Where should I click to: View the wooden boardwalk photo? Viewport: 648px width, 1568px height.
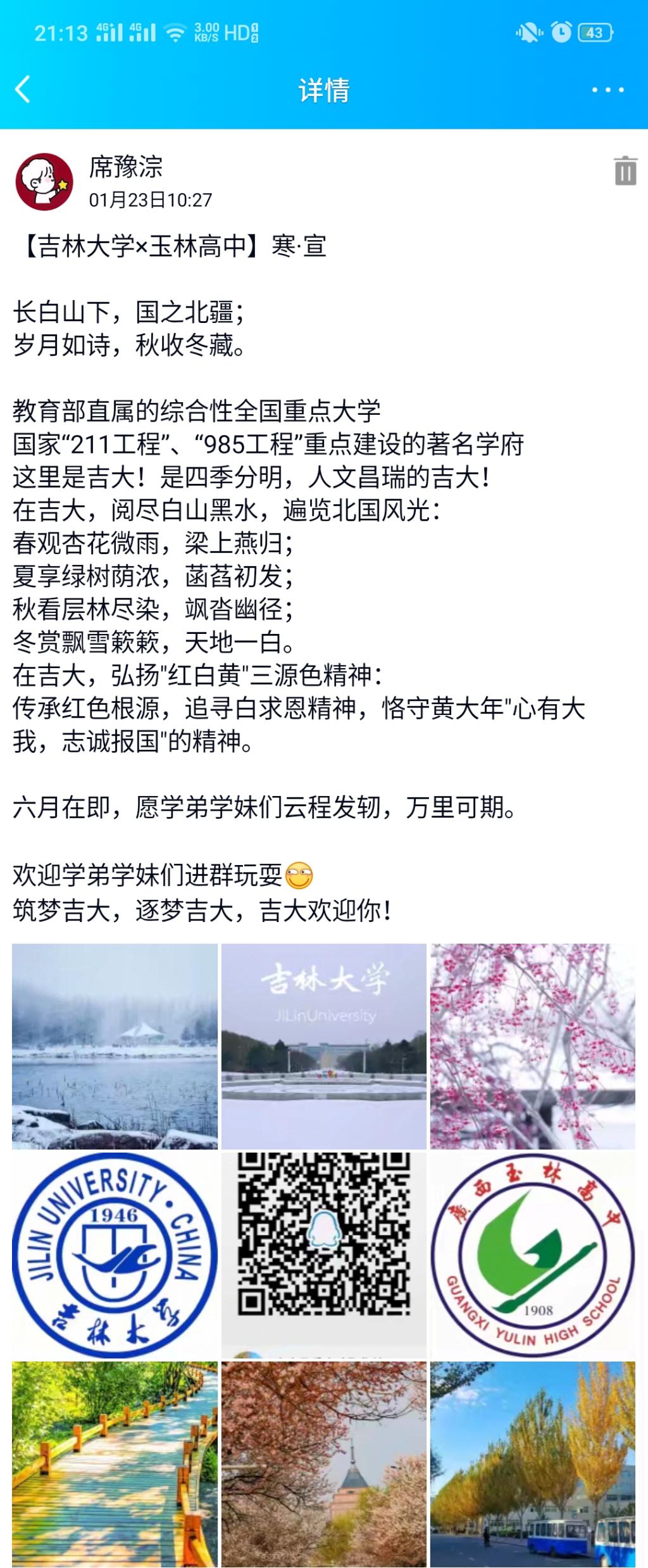click(115, 1464)
